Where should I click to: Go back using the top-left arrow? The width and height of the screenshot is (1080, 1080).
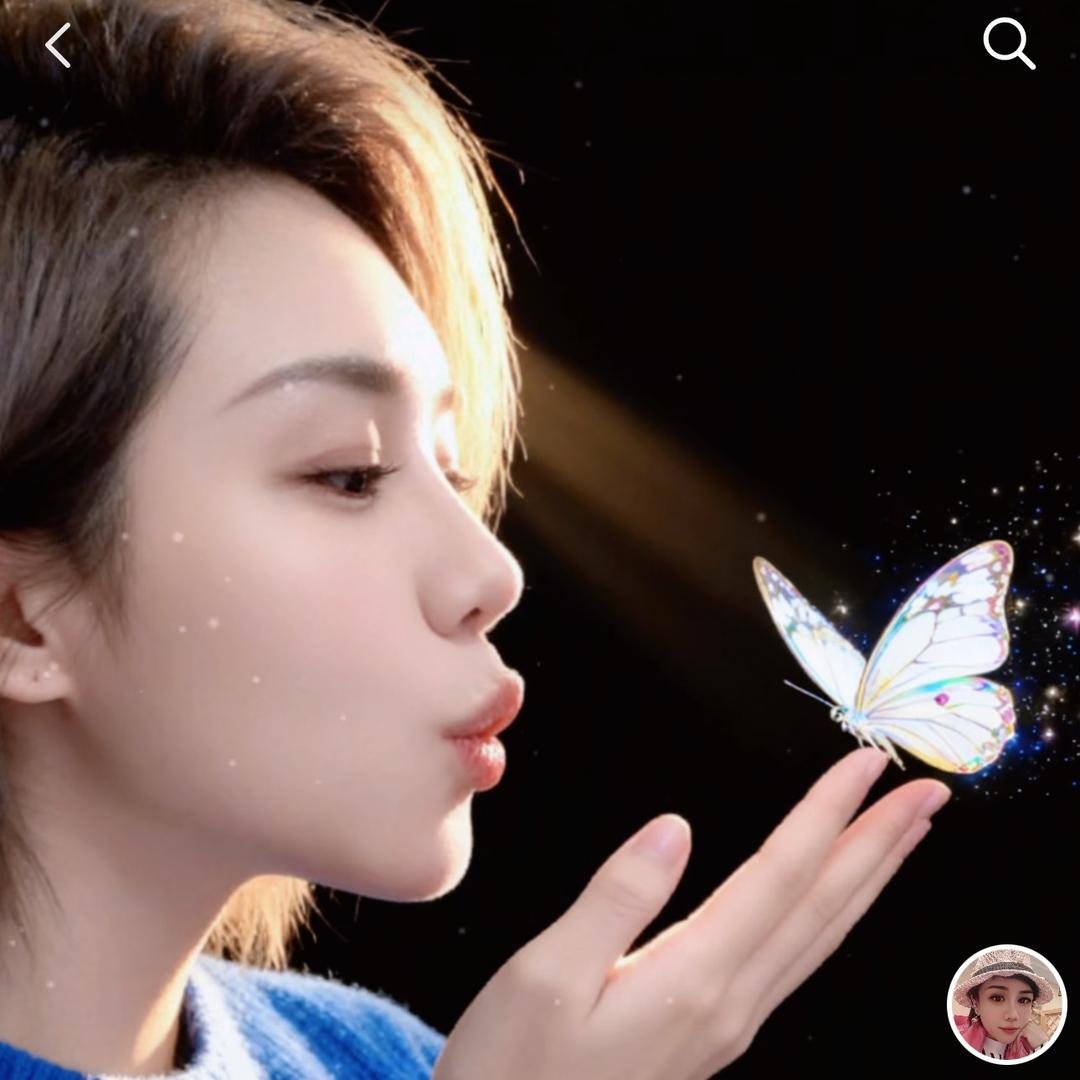pyautogui.click(x=58, y=45)
